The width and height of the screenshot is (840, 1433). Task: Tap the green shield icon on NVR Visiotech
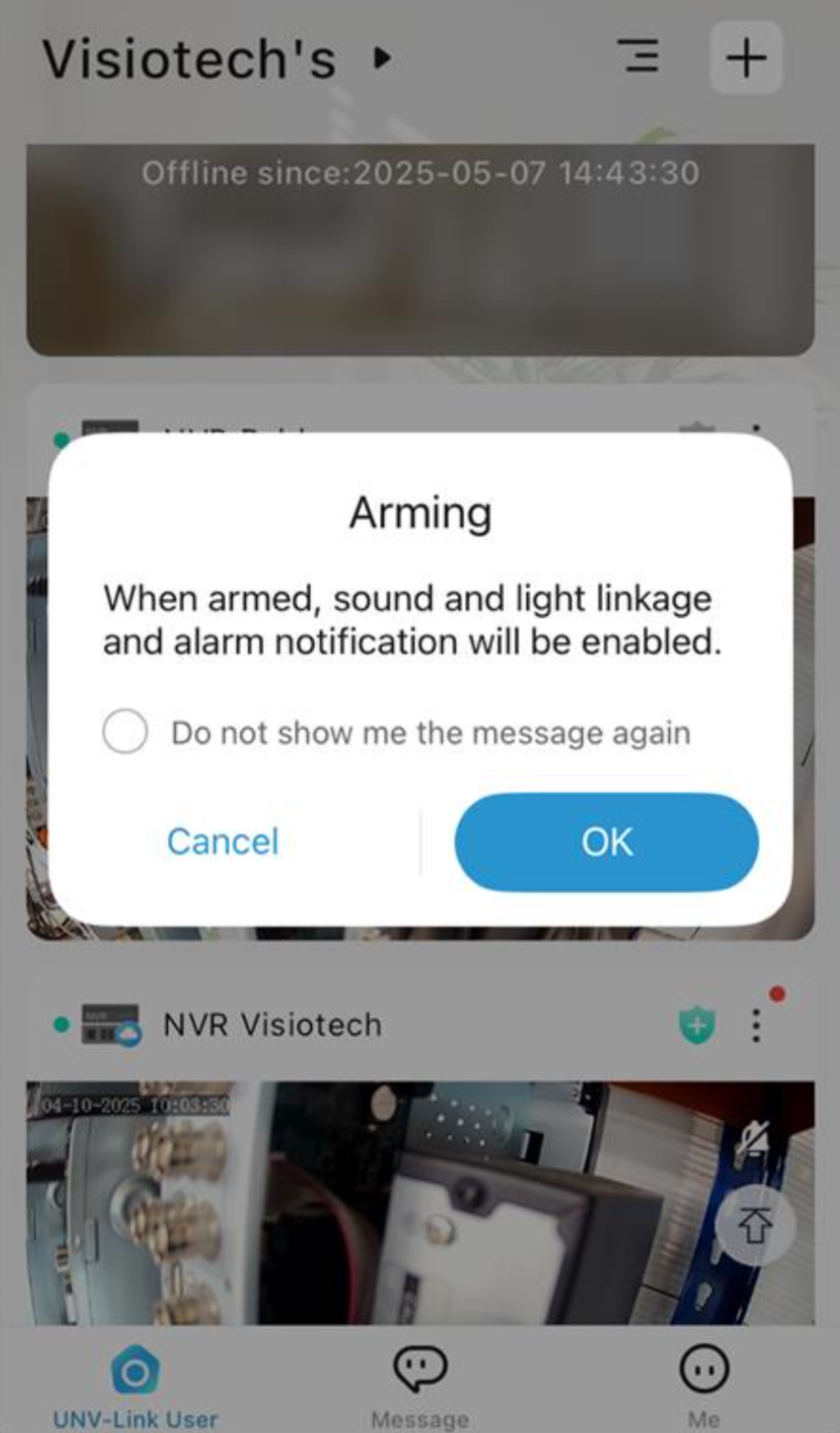(696, 1025)
